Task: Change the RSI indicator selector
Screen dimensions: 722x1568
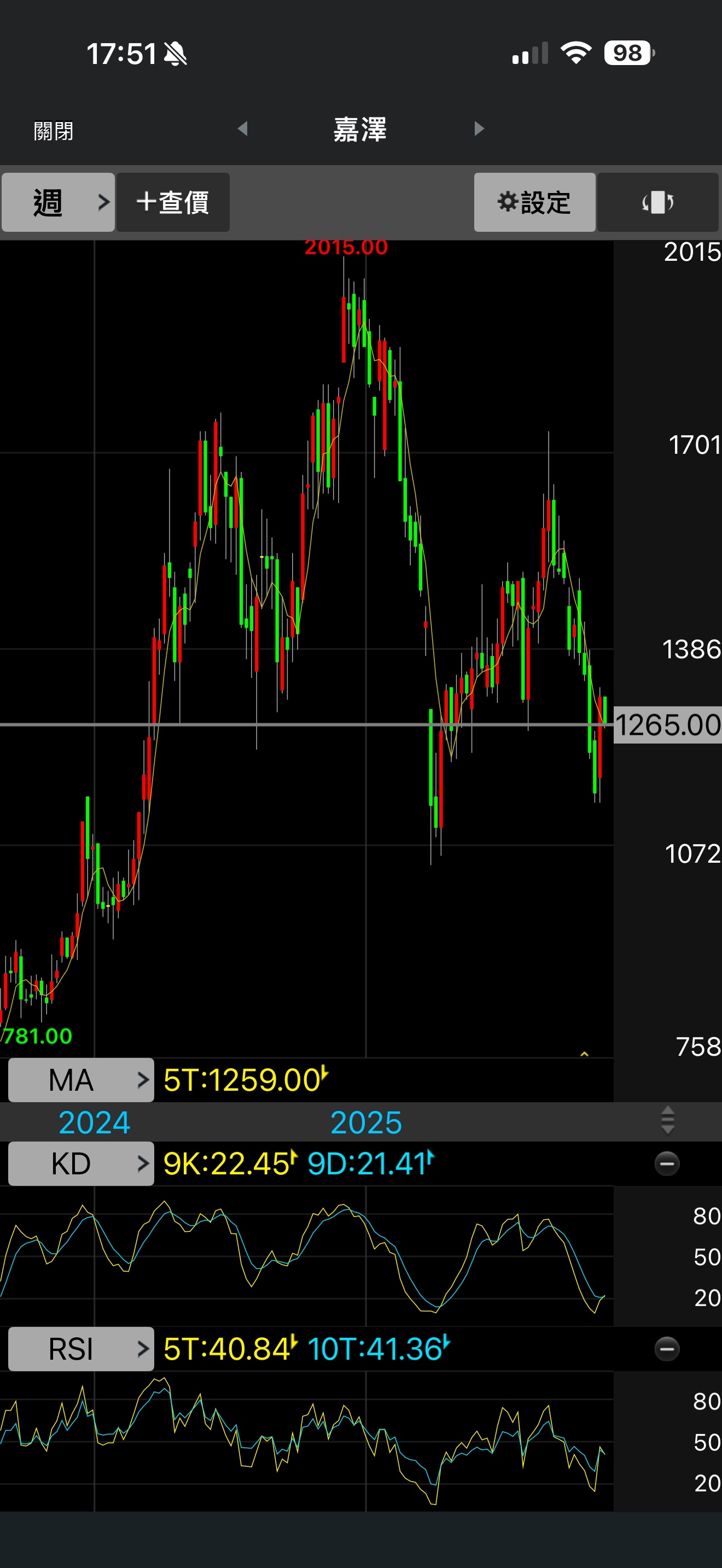Action: coord(81,1348)
